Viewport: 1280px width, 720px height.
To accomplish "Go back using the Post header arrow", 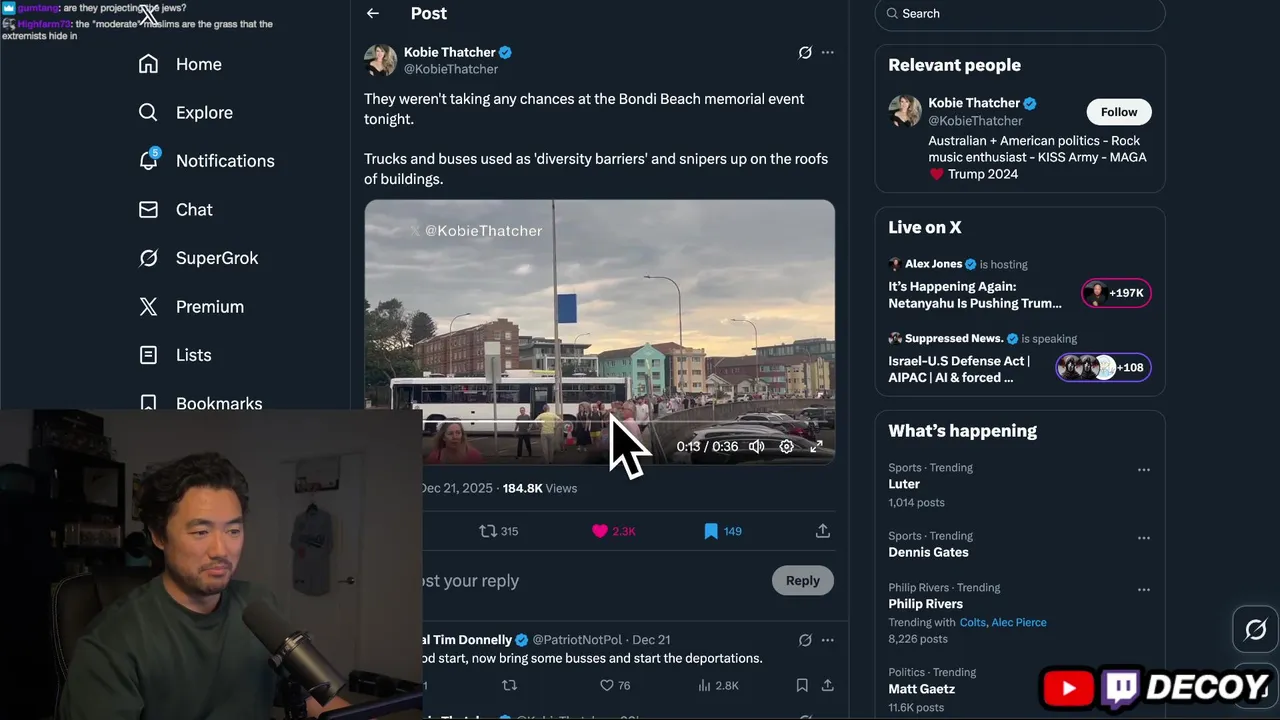I will [x=373, y=14].
